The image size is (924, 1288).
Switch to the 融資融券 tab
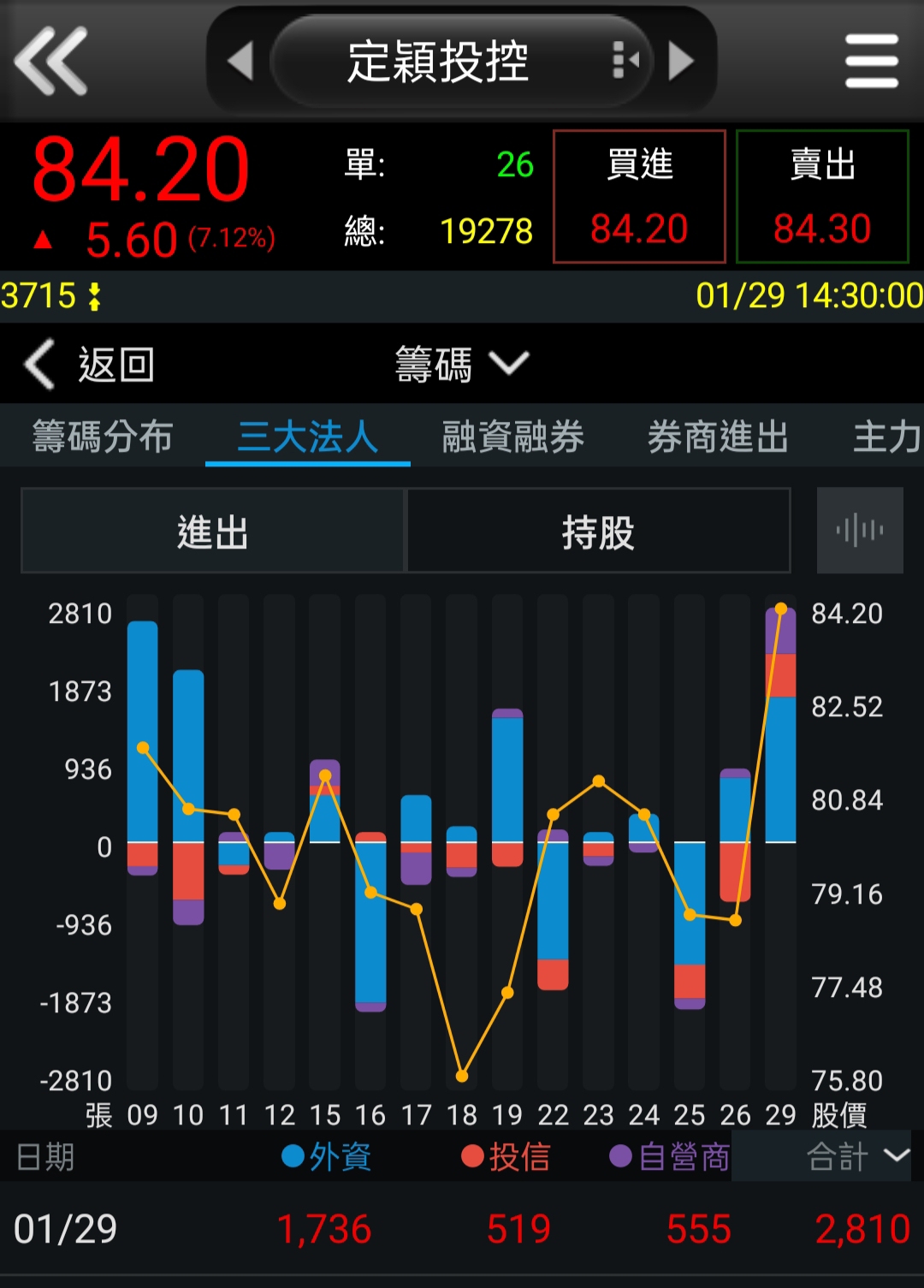(x=512, y=436)
